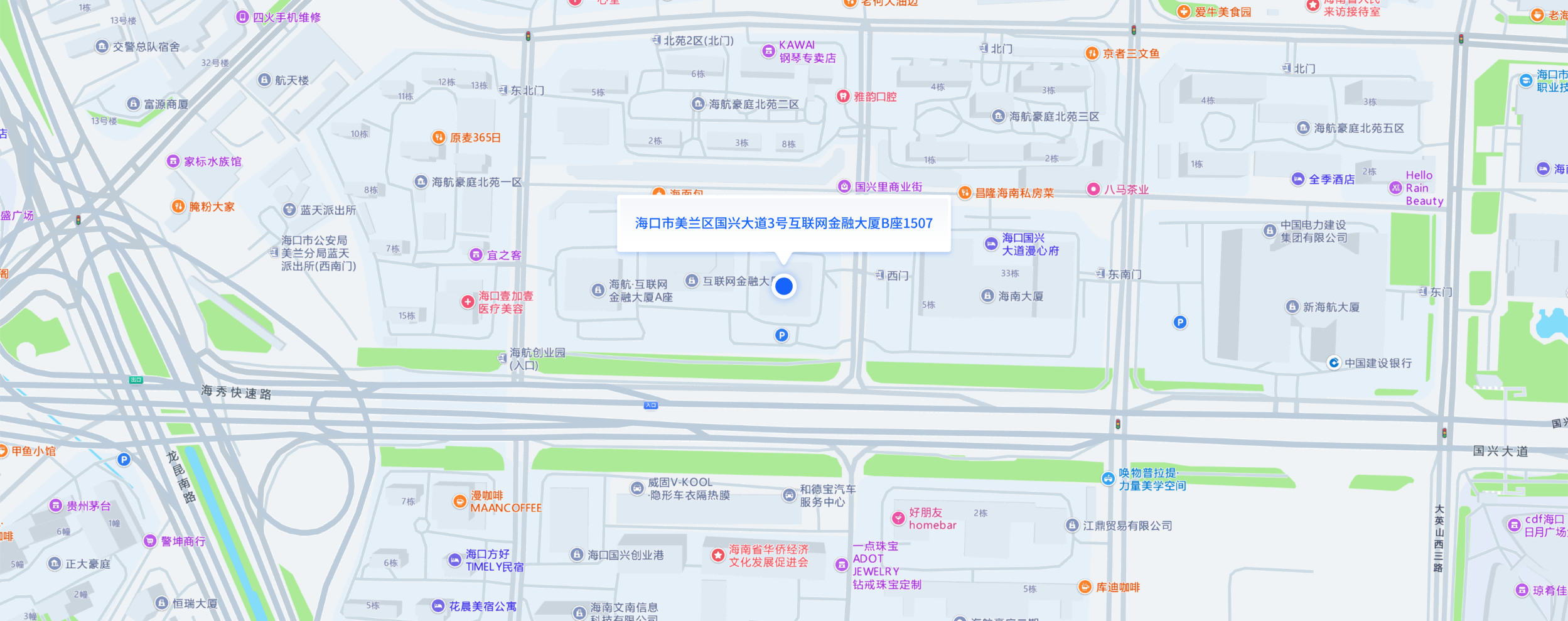The width and height of the screenshot is (1568, 621).
Task: Tap the 海口国兴大道漫心府 hotel marker
Action: coord(991,244)
